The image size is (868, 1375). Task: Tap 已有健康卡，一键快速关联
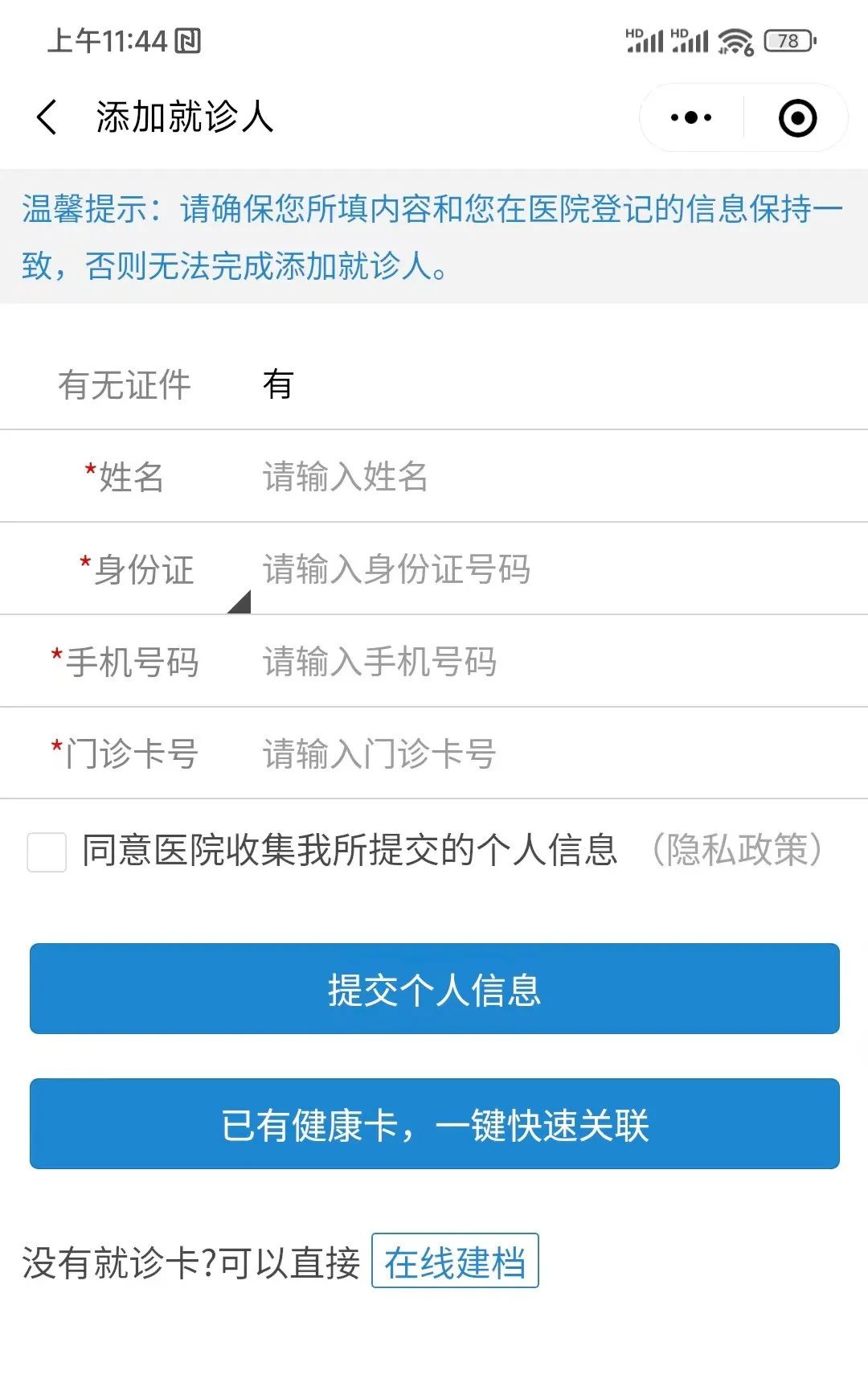point(434,1124)
